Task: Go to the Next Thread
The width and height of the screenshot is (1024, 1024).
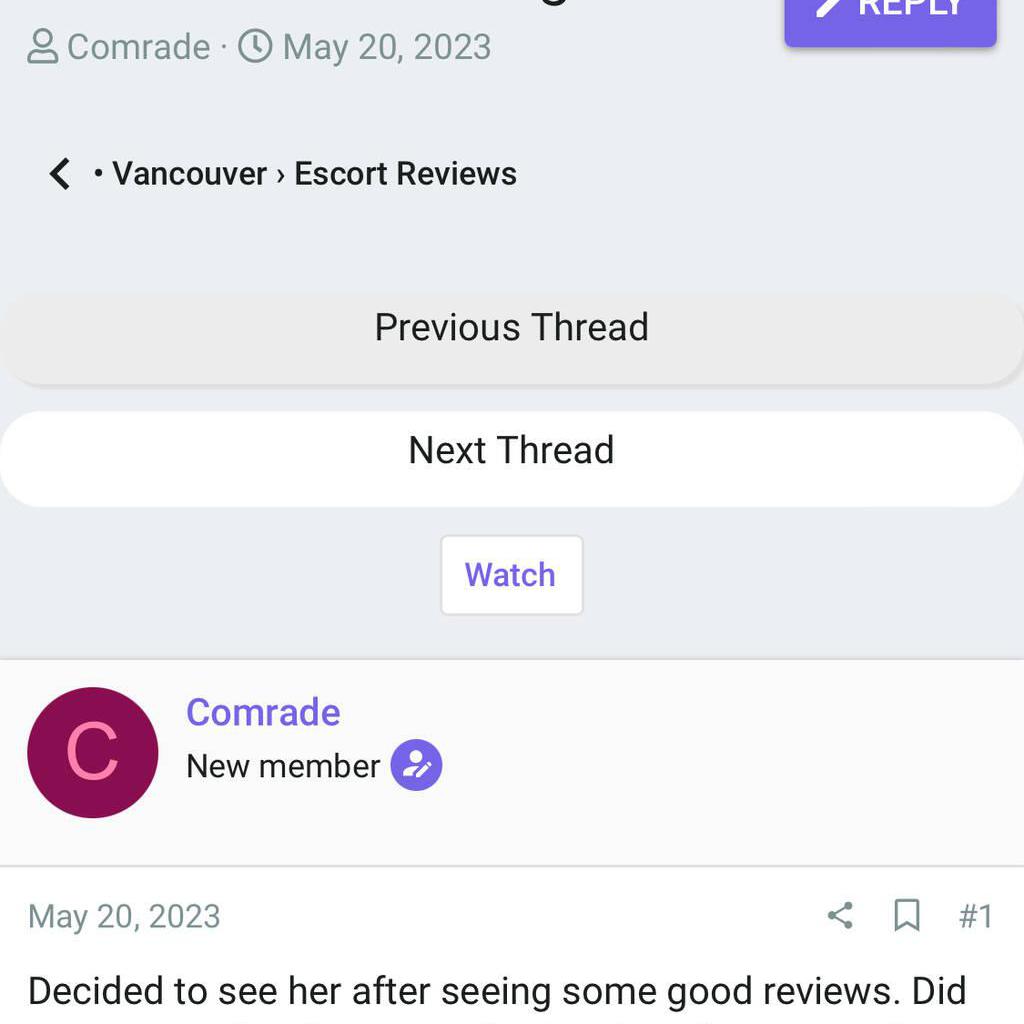Action: tap(511, 451)
